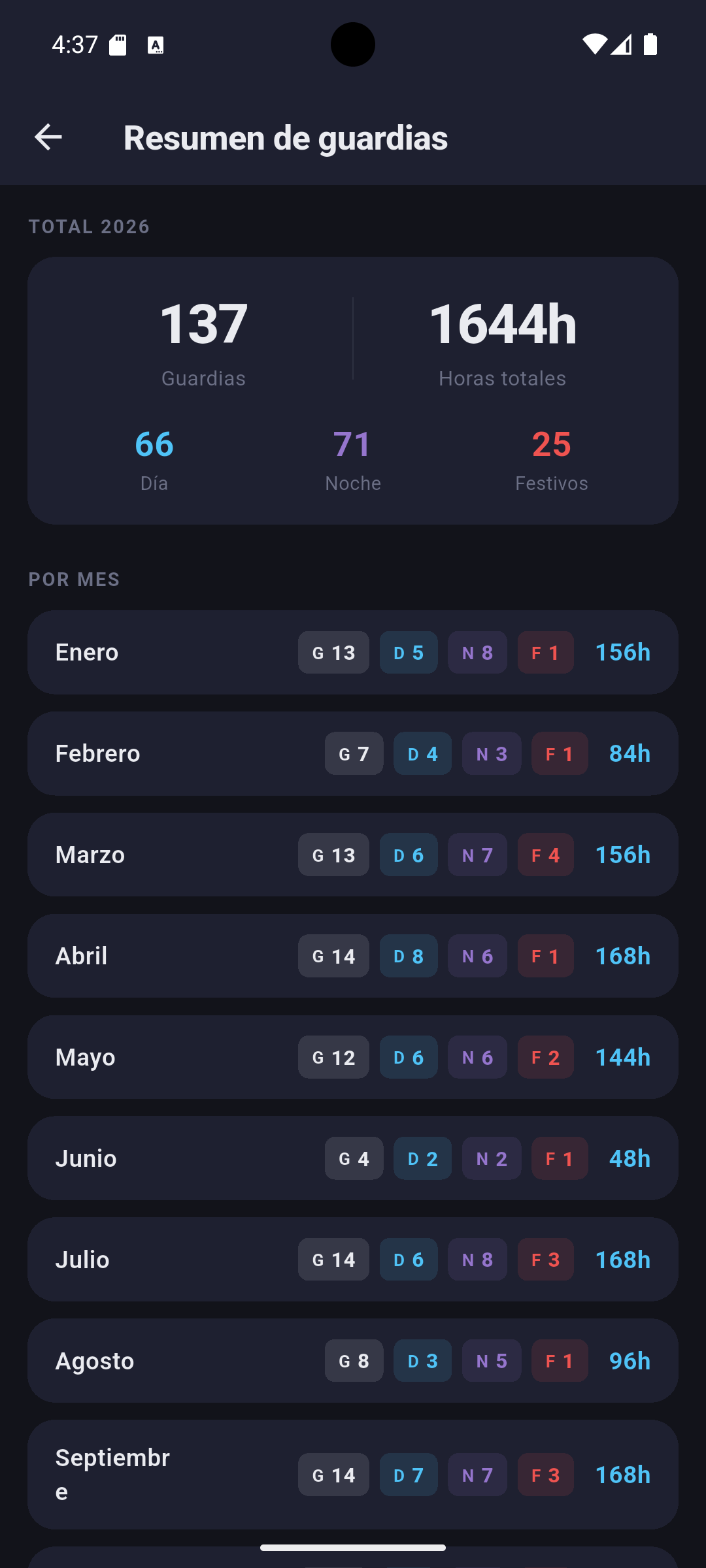Tap the Wi-Fi icon in status bar
The width and height of the screenshot is (706, 1568).
click(x=596, y=44)
